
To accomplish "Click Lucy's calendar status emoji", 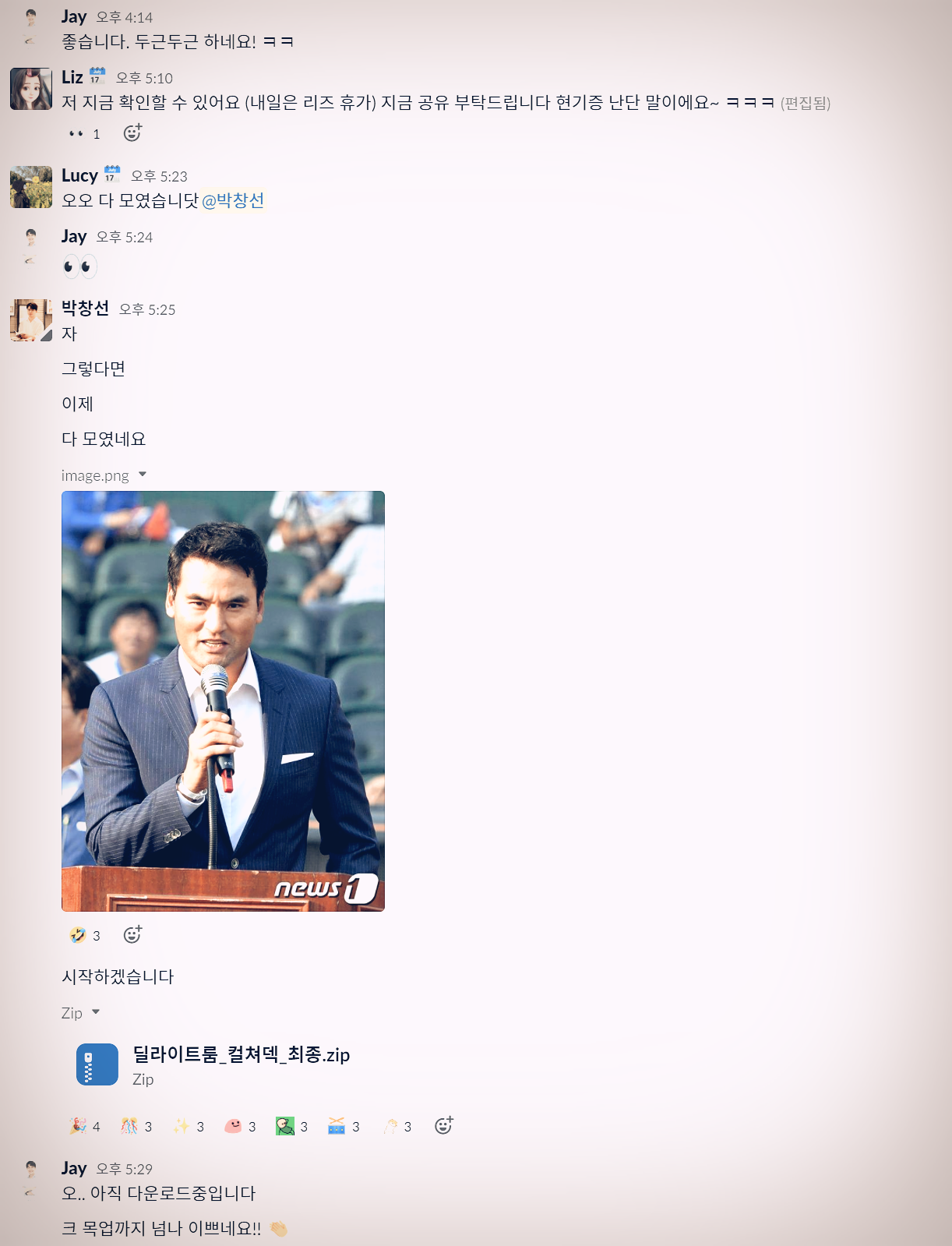I will 113,172.
